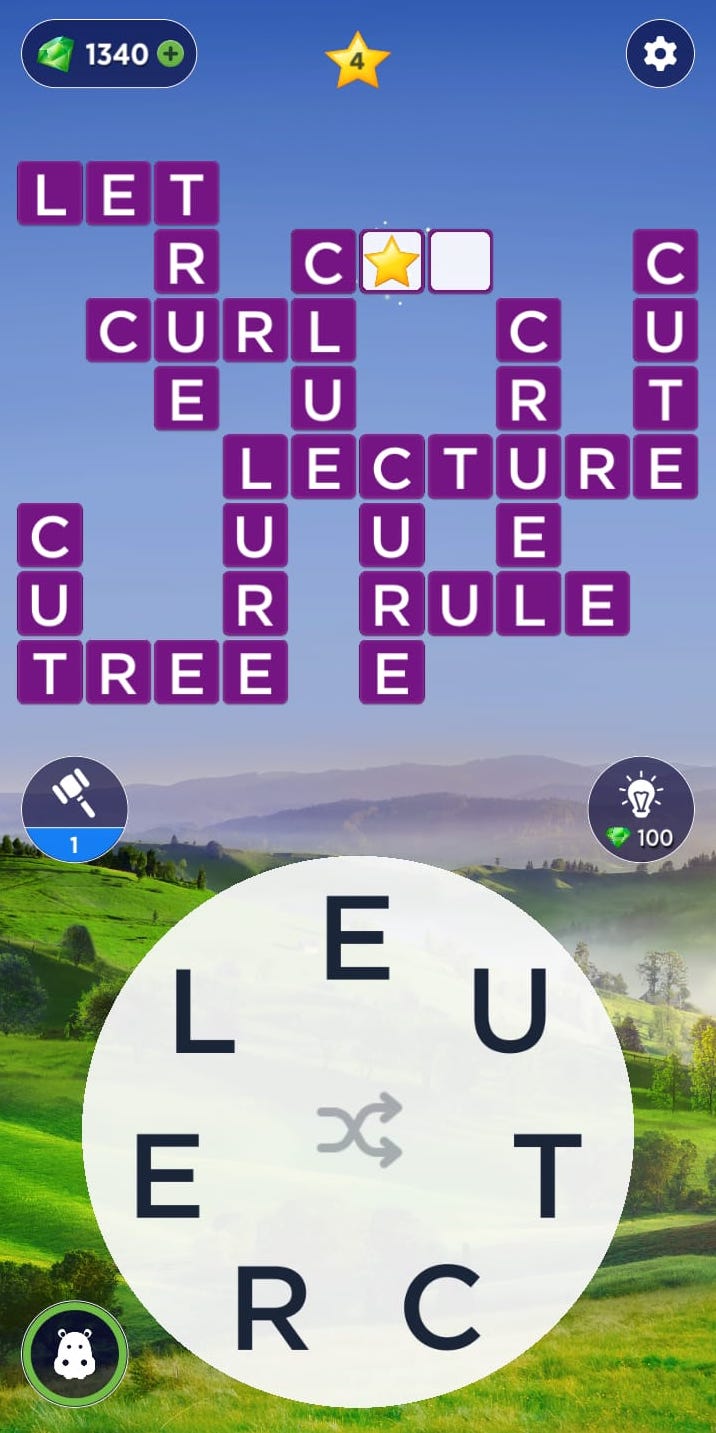Buy a hint for 100 gems

click(641, 808)
